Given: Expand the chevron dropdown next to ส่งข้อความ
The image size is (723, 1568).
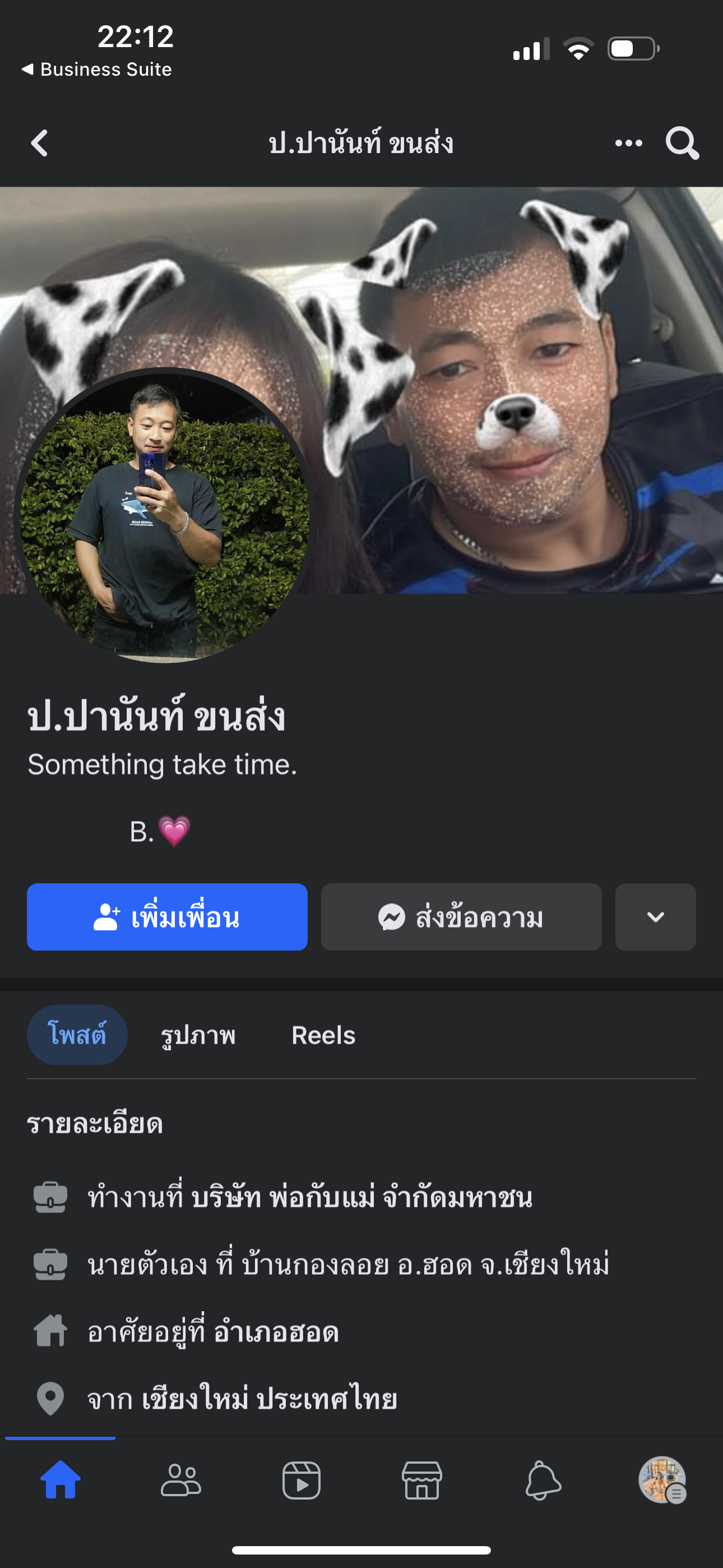Looking at the screenshot, I should click(x=655, y=917).
